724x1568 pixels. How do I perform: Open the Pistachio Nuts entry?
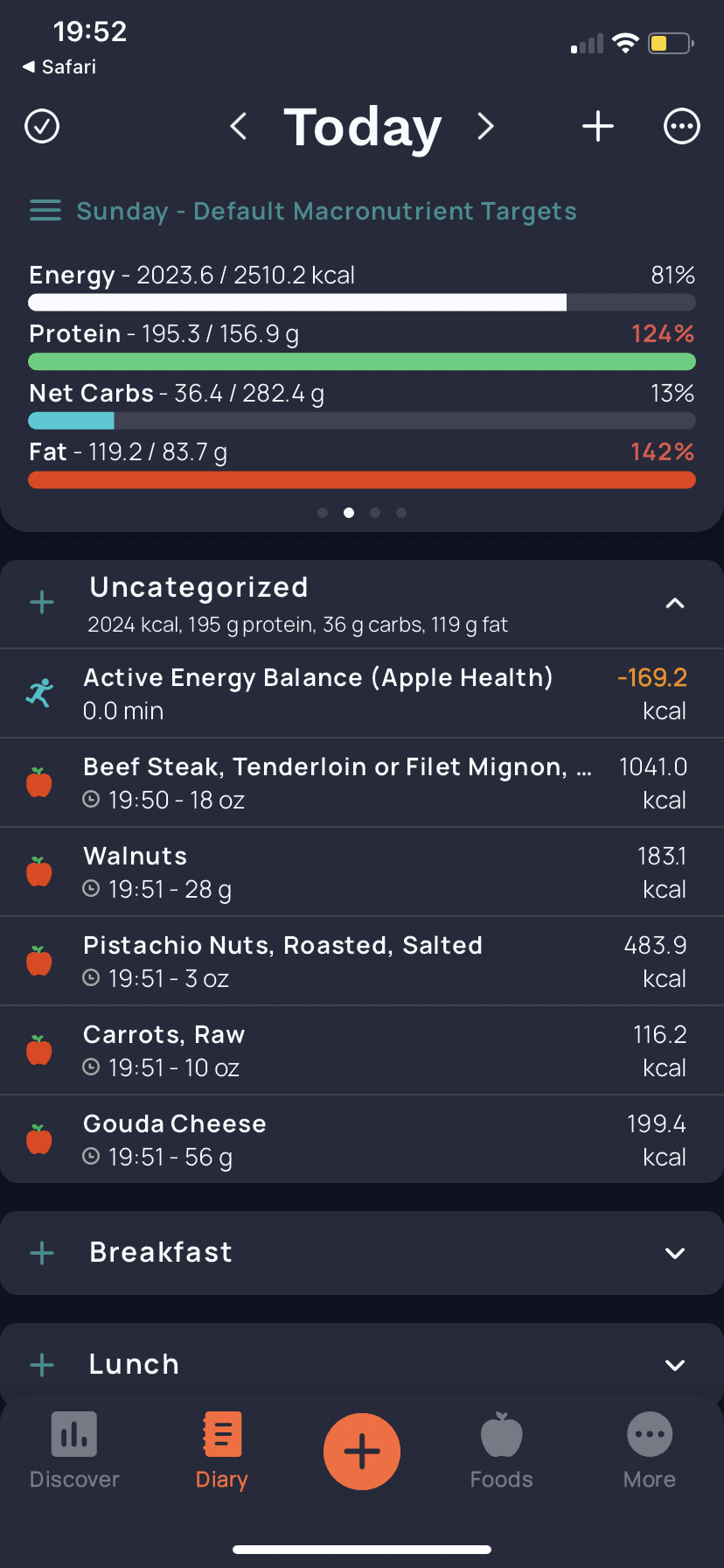(350, 961)
